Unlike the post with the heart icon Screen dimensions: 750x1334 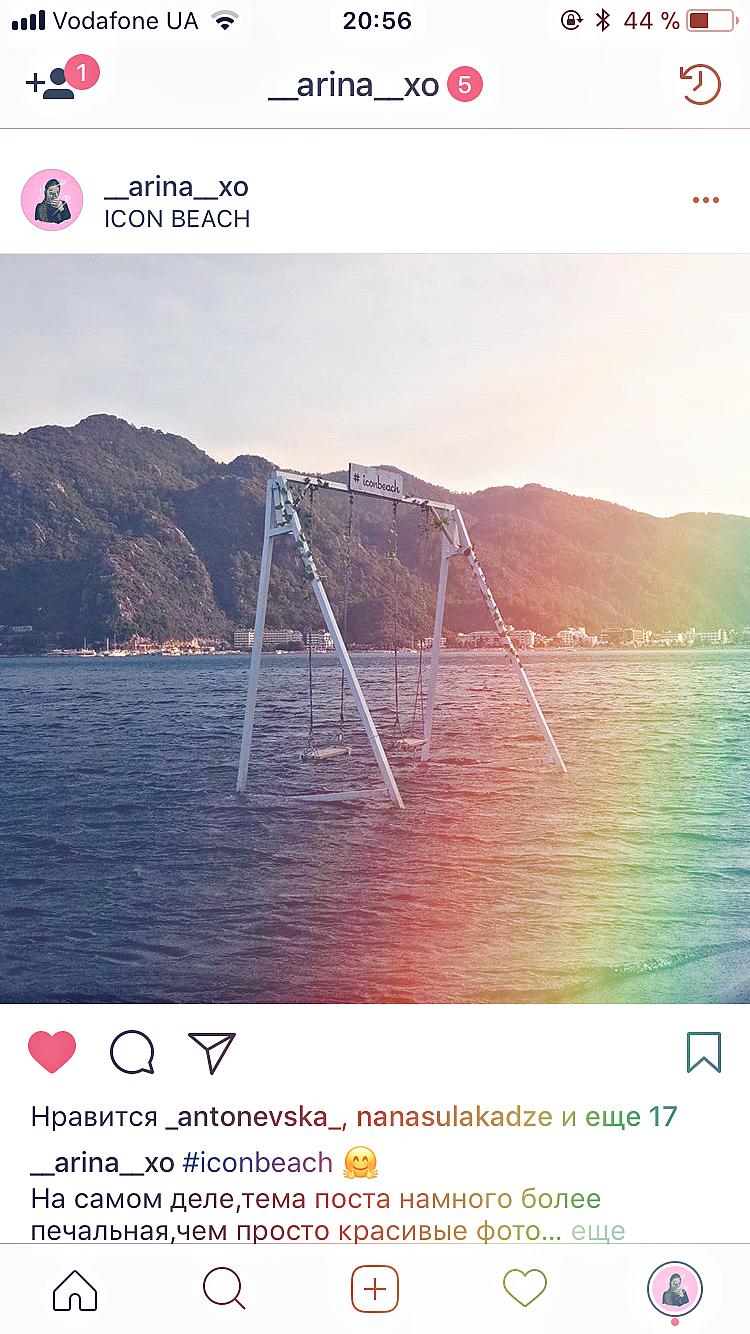[x=52, y=1052]
